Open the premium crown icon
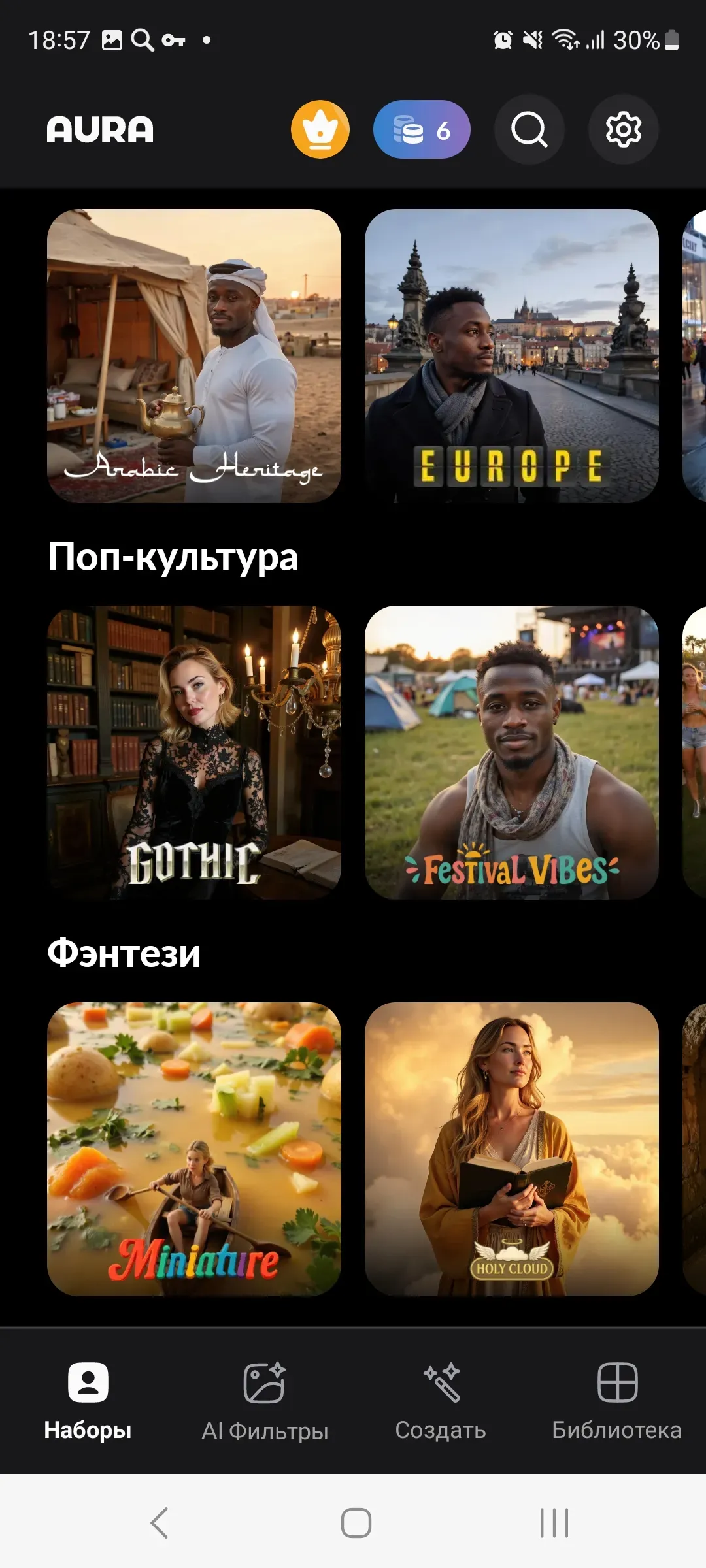 (x=320, y=129)
